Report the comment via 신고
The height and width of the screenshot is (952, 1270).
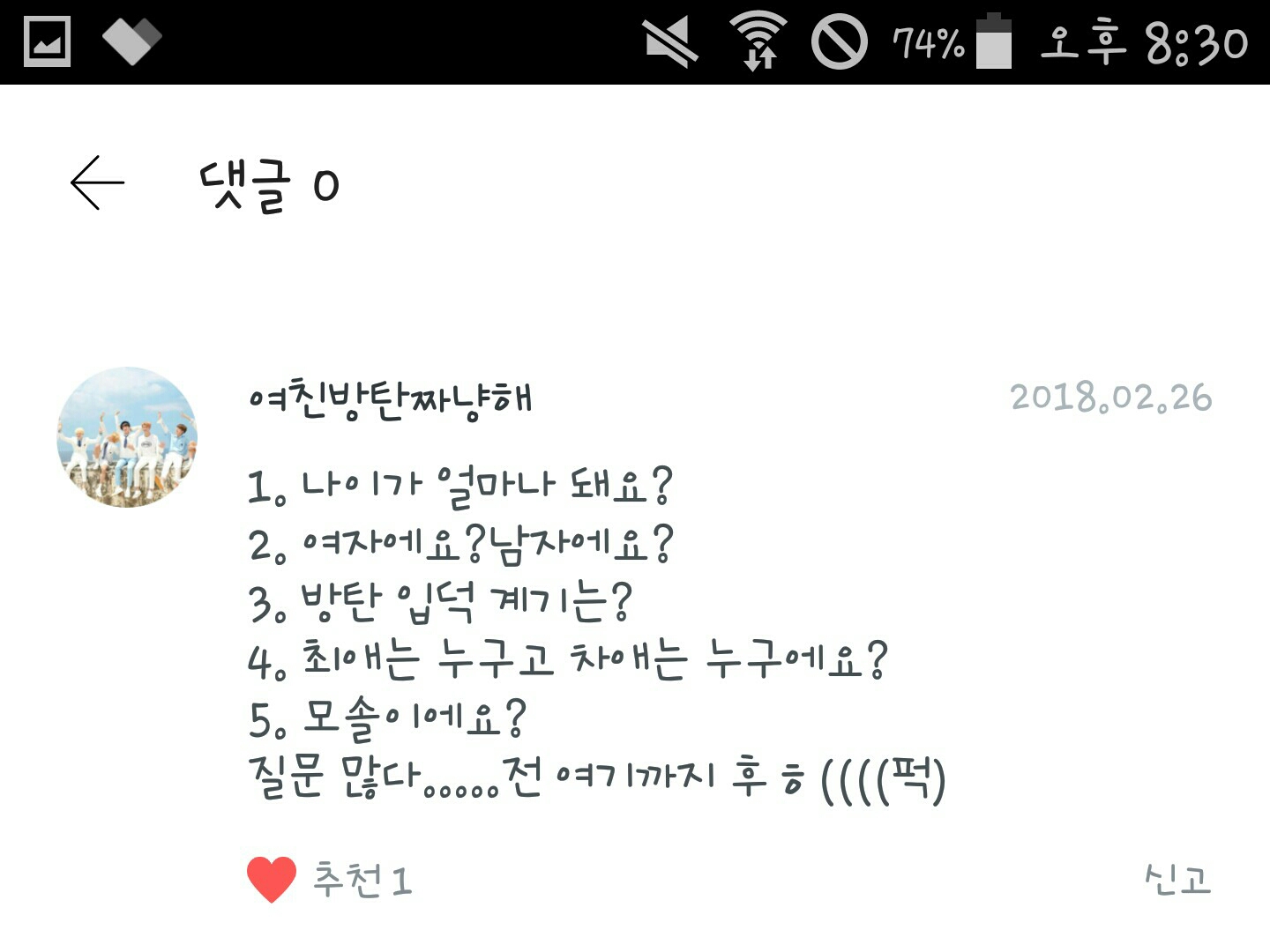pyautogui.click(x=1177, y=879)
